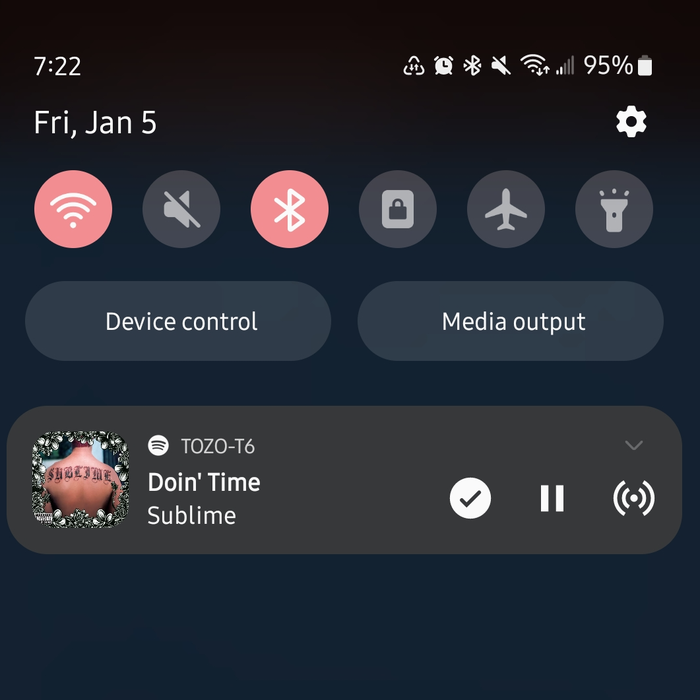Expand the media notification chevron
This screenshot has width=700, height=700.
[633, 446]
